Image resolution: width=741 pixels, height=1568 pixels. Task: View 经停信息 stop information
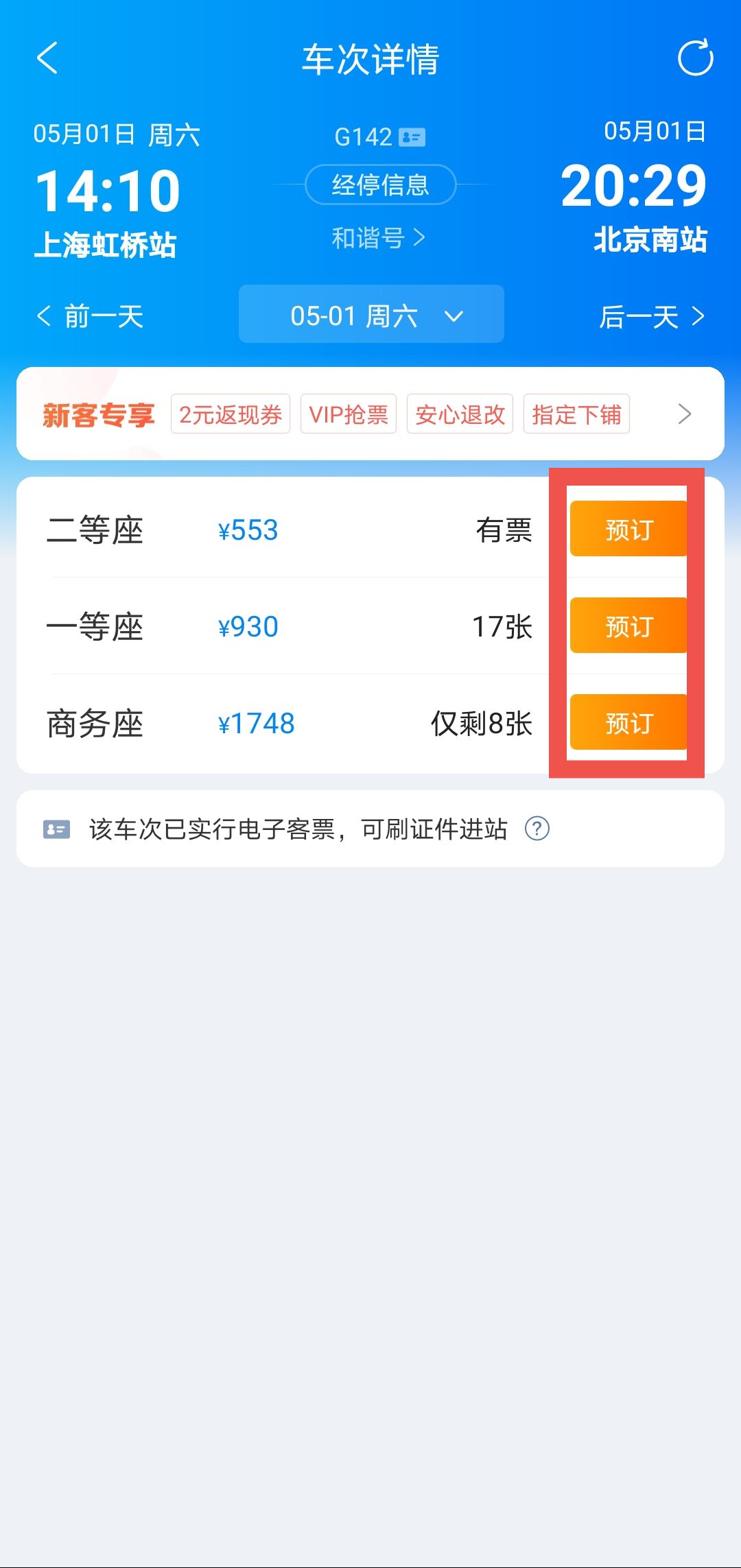click(380, 185)
